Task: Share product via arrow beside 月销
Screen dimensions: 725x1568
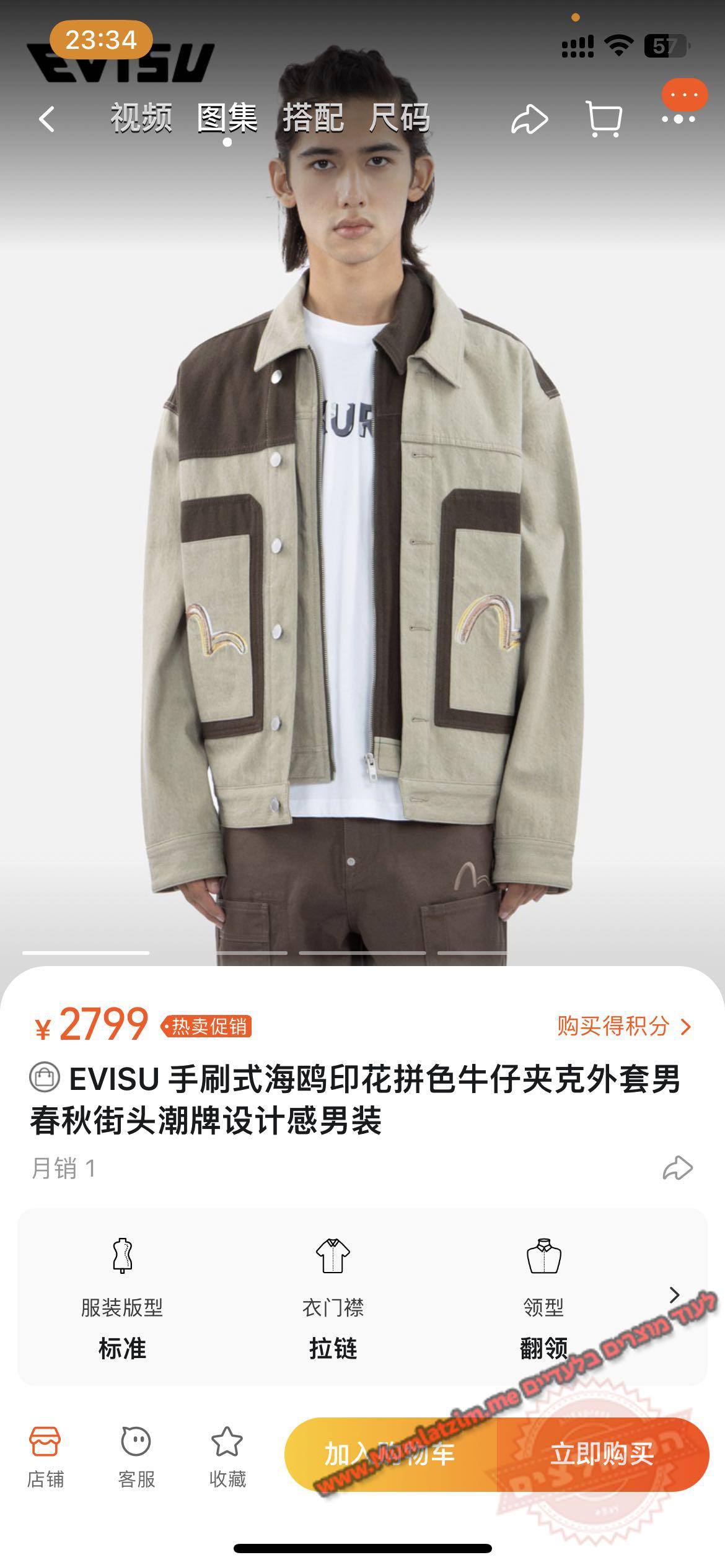Action: click(x=677, y=1169)
